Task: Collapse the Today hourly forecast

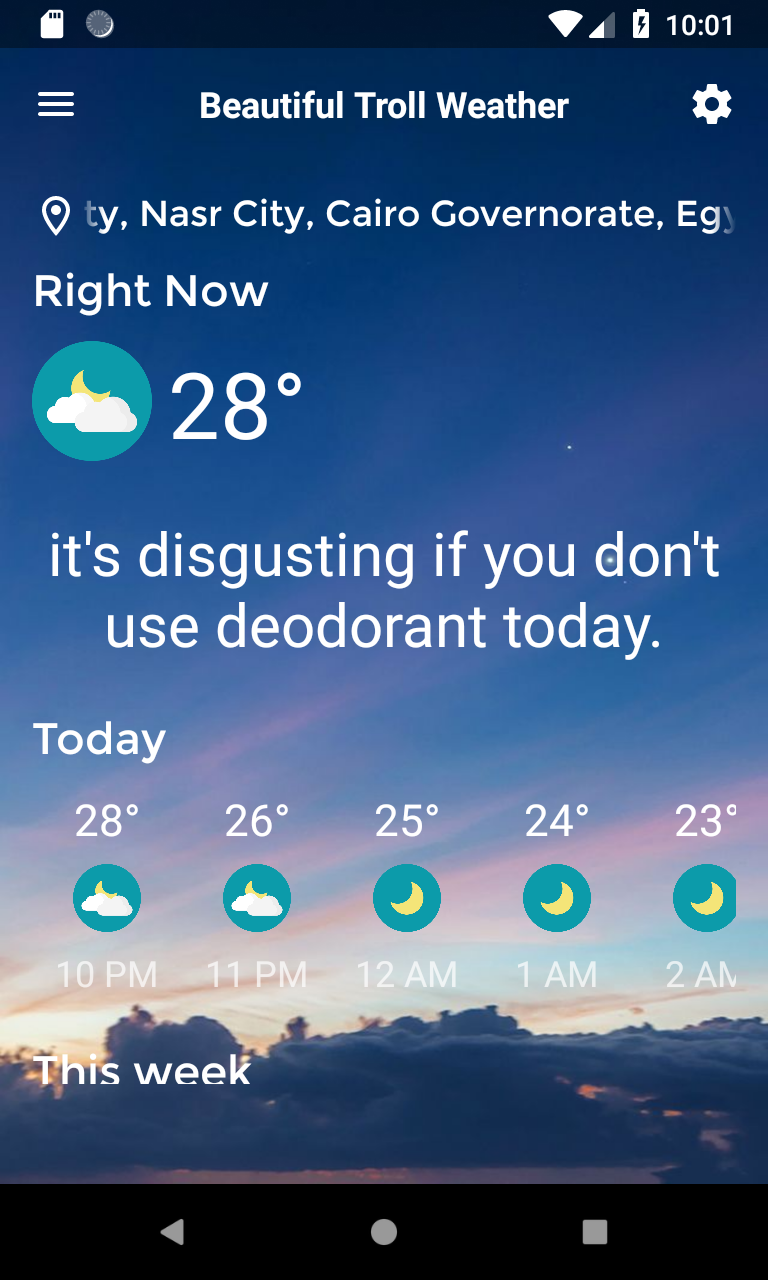Action: tap(99, 738)
